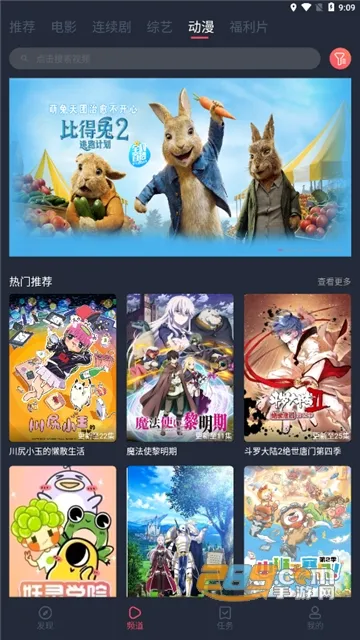
Task: Switch to the 我的 bottom tab
Action: pyautogui.click(x=315, y=618)
